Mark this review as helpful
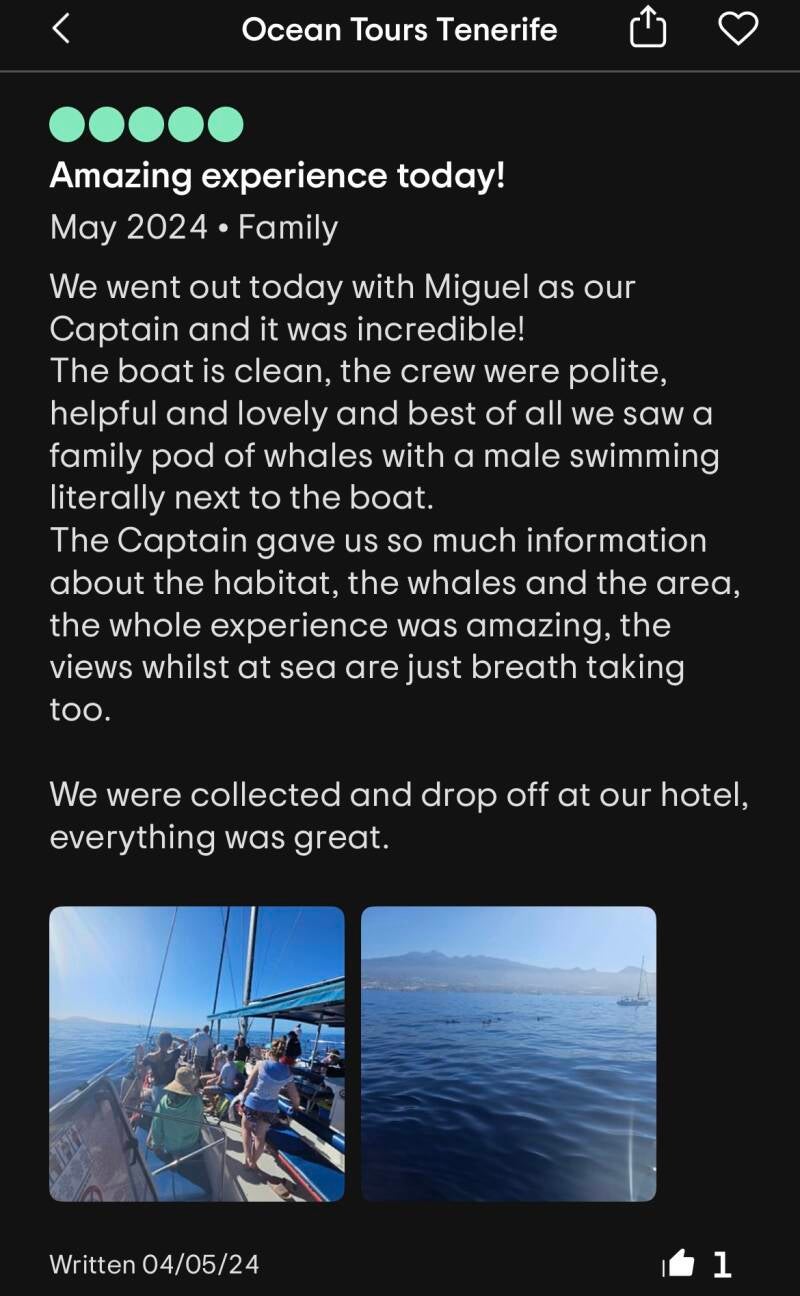 [x=680, y=1264]
